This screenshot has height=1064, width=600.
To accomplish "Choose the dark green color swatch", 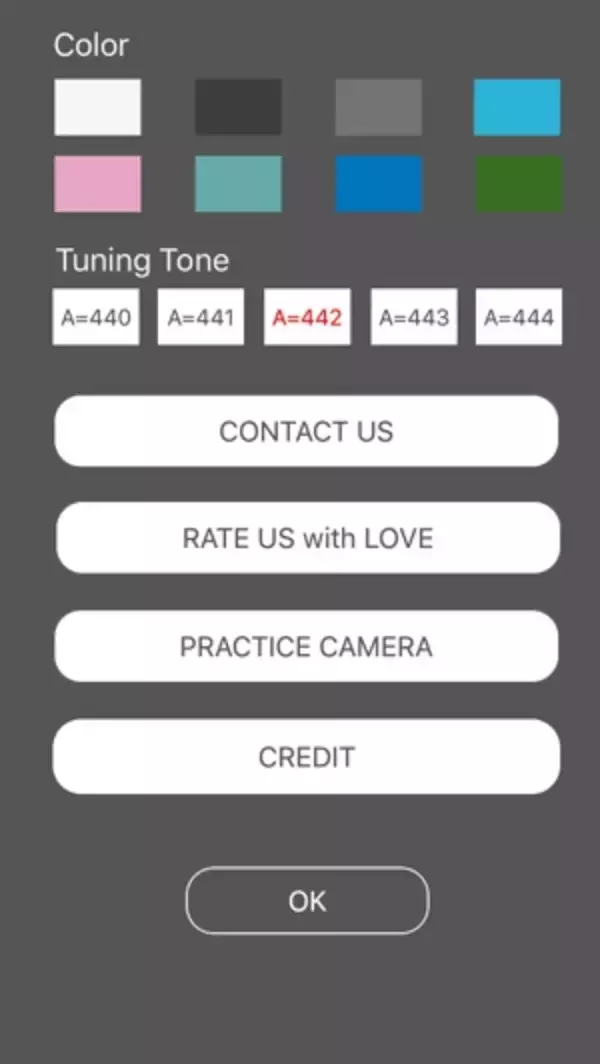I will click(x=518, y=184).
